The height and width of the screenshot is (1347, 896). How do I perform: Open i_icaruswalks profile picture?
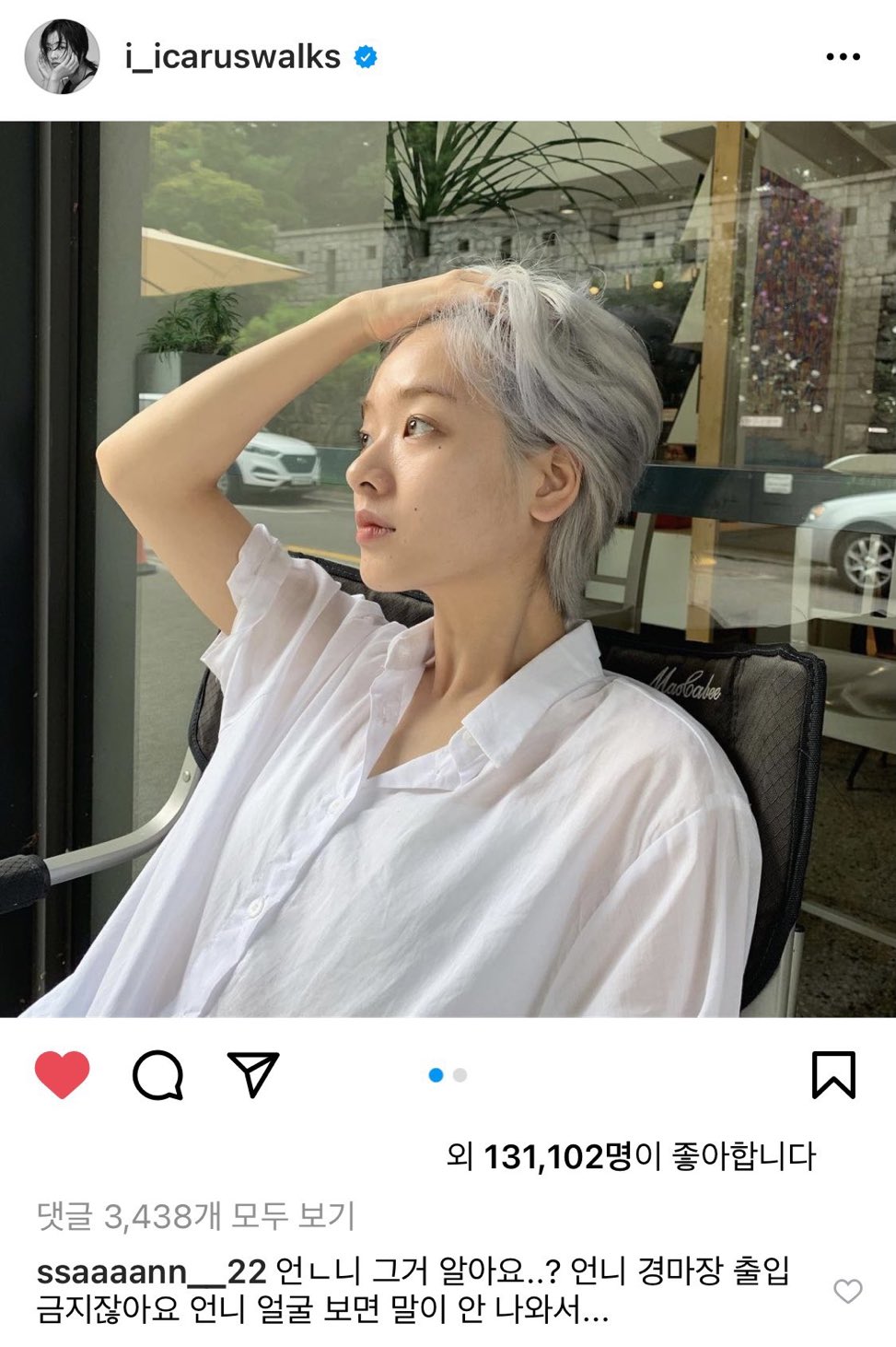(x=62, y=57)
